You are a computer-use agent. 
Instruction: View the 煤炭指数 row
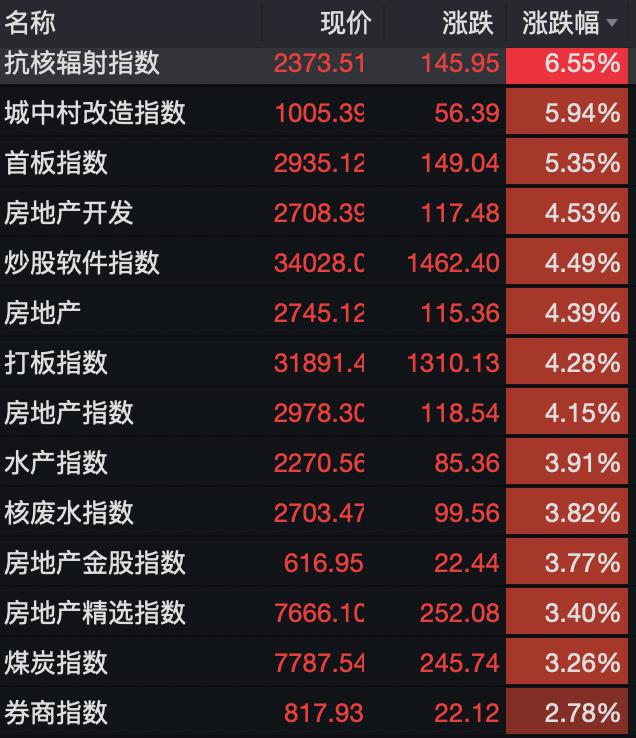pos(56,662)
